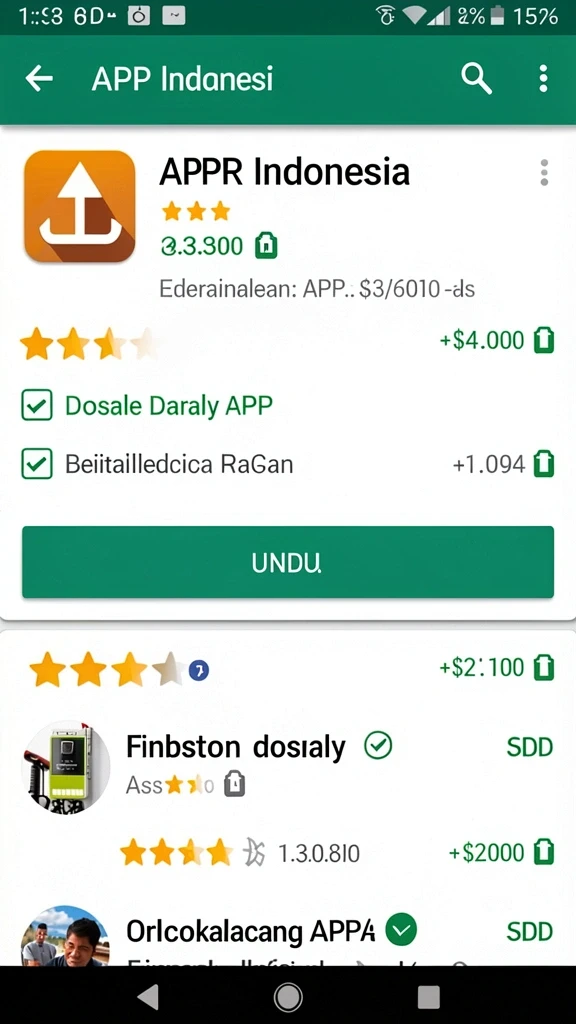Tap SDD next to Orlcokalacang APPA
This screenshot has width=576, height=1024.
tap(530, 932)
